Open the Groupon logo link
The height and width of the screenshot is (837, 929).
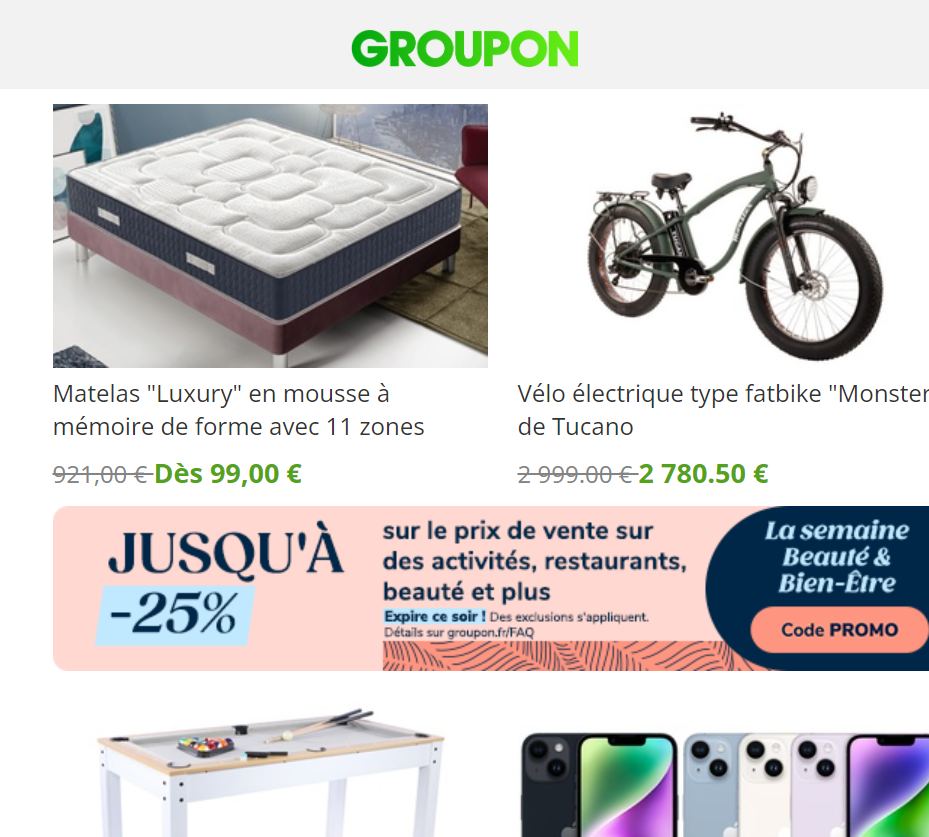pyautogui.click(x=464, y=48)
